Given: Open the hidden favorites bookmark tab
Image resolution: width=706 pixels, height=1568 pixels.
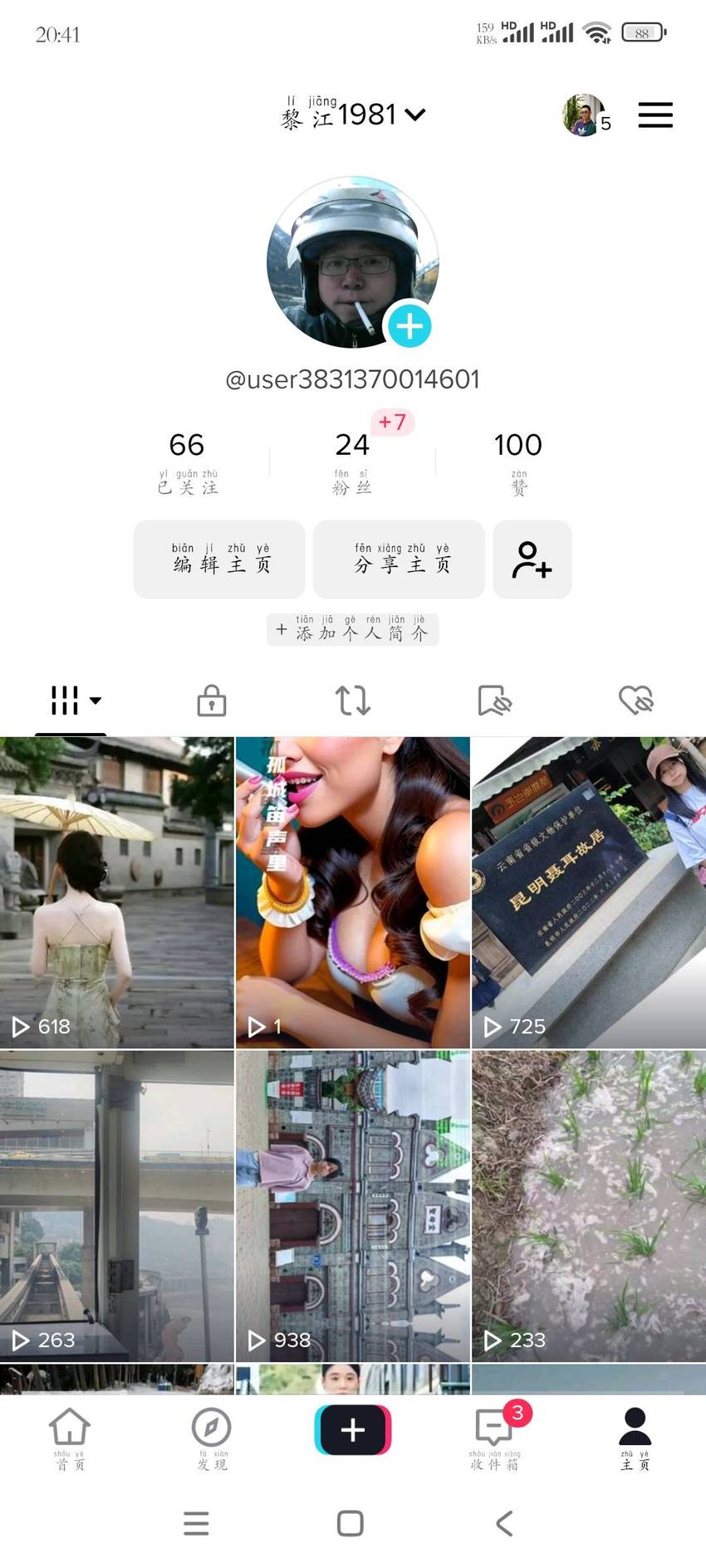Looking at the screenshot, I should point(494,701).
